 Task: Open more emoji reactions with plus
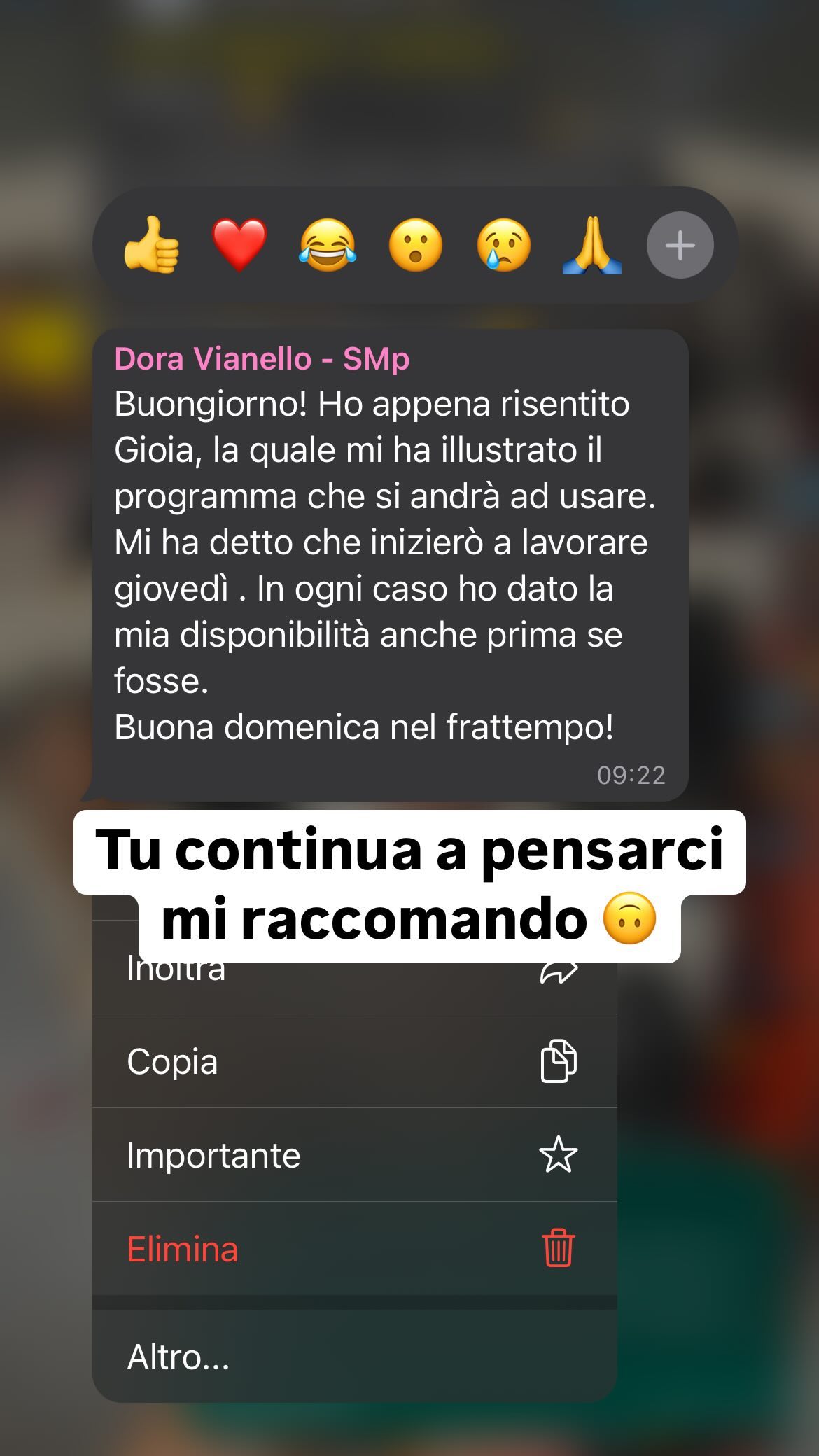[x=680, y=245]
